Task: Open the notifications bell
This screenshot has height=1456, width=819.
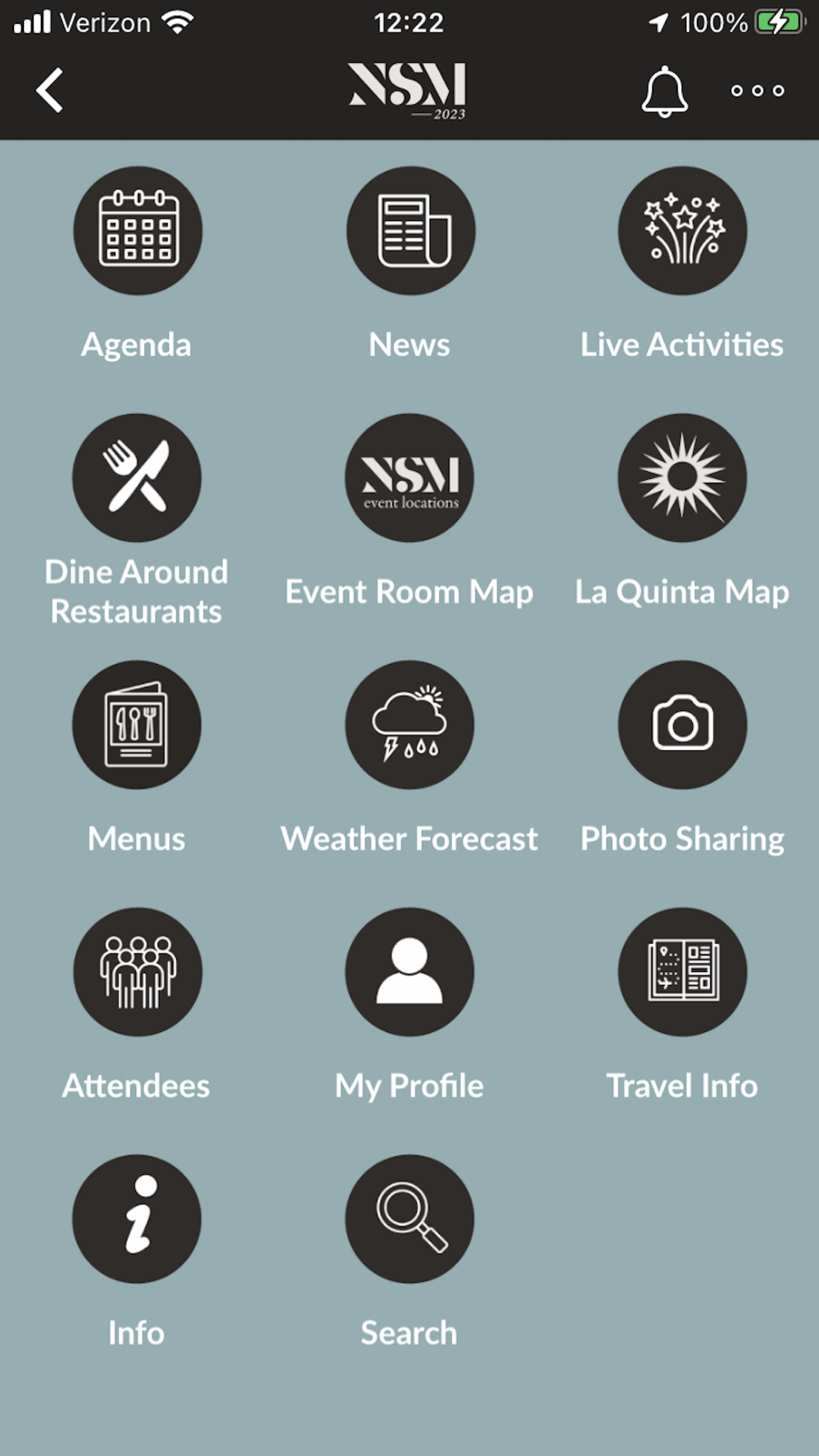Action: 664,91
